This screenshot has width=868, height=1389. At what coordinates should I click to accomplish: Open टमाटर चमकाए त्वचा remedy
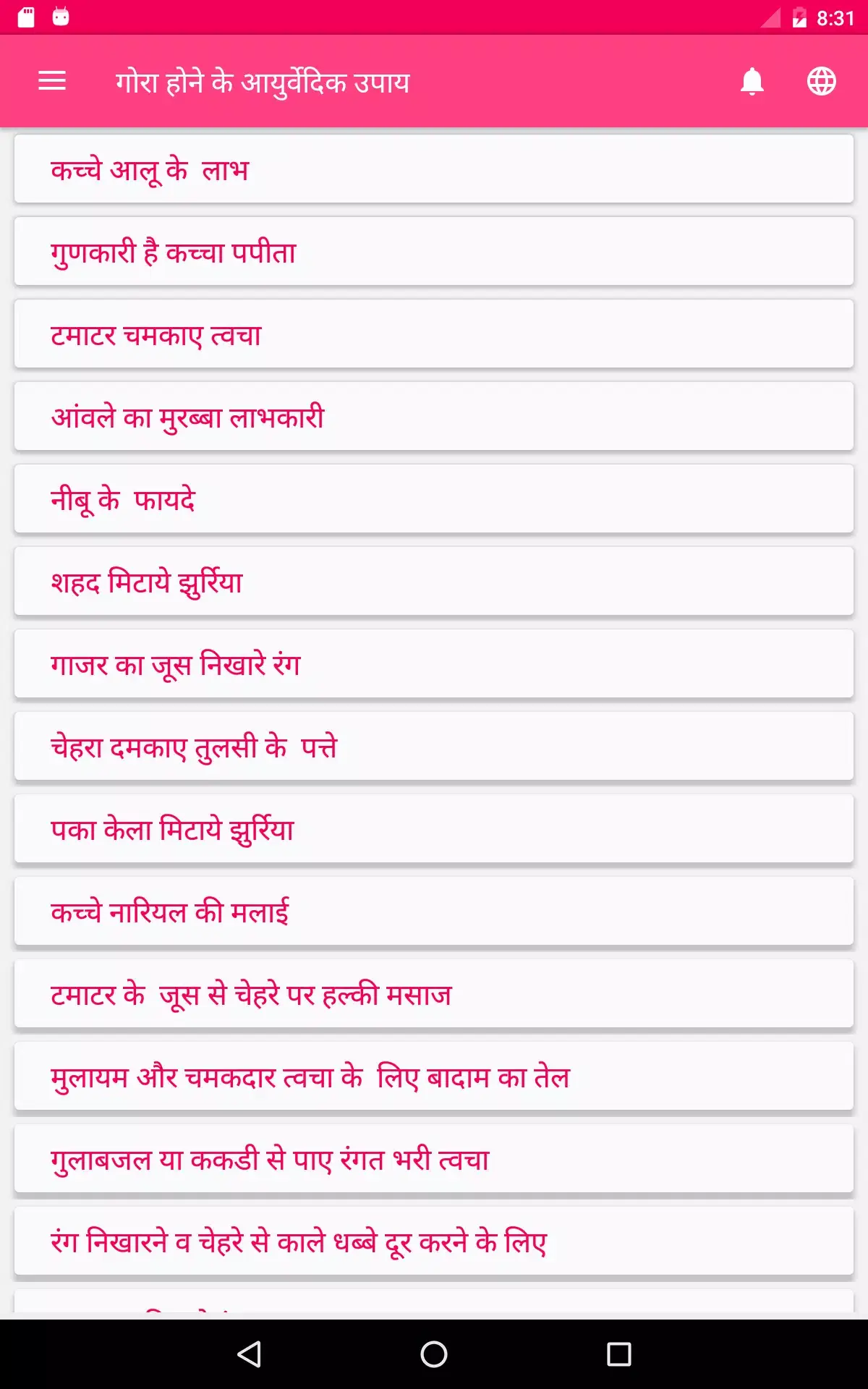point(434,334)
